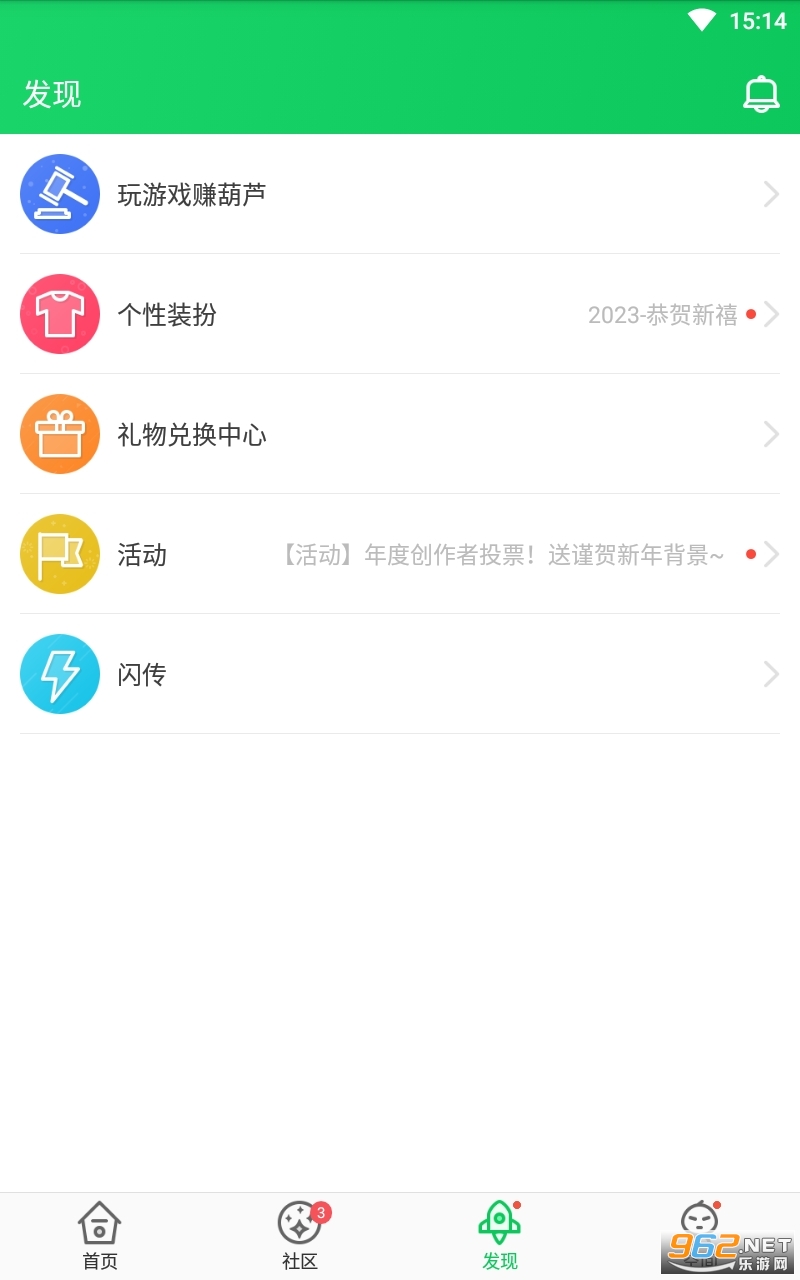Viewport: 800px width, 1280px height.
Task: Open the notifications bell
Action: point(761,94)
